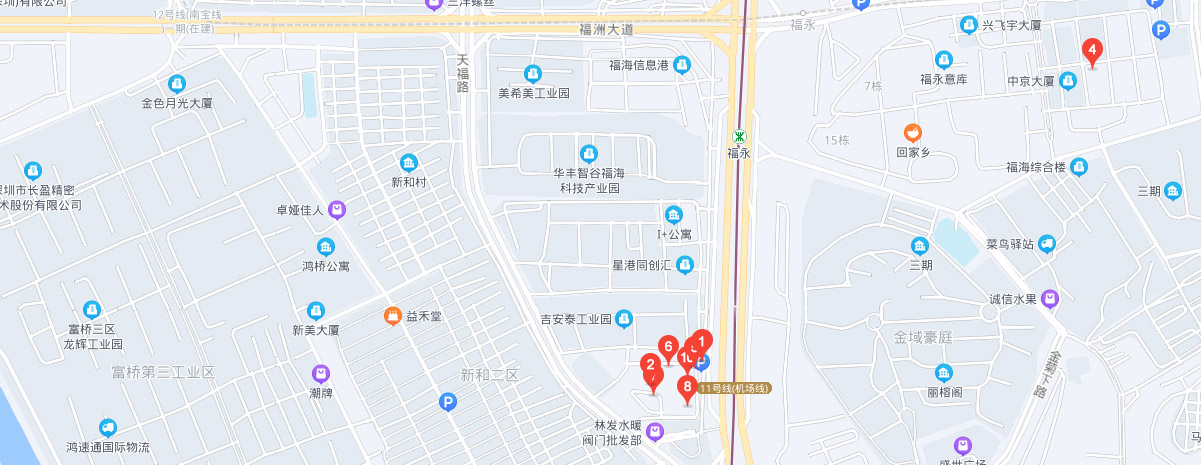Tap the parking icon near 新和二区
This screenshot has height=465, width=1201.
448,402
